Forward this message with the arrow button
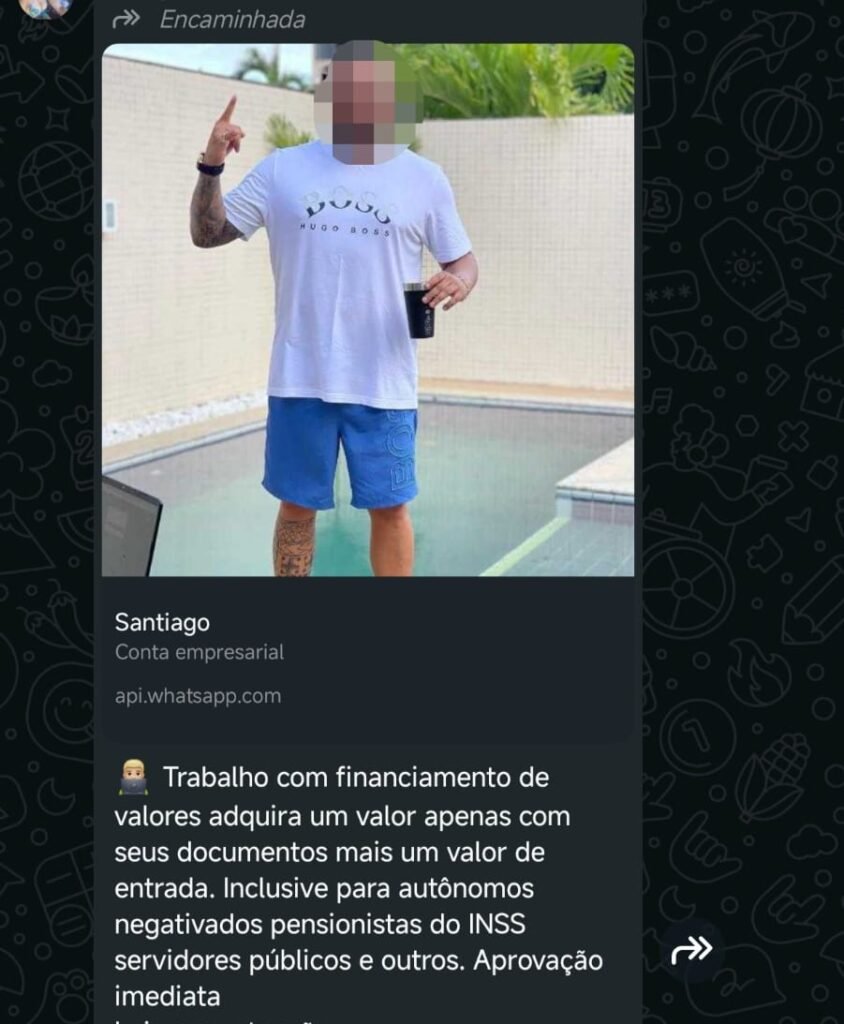Screen dimensions: 844x1024 tap(692, 950)
